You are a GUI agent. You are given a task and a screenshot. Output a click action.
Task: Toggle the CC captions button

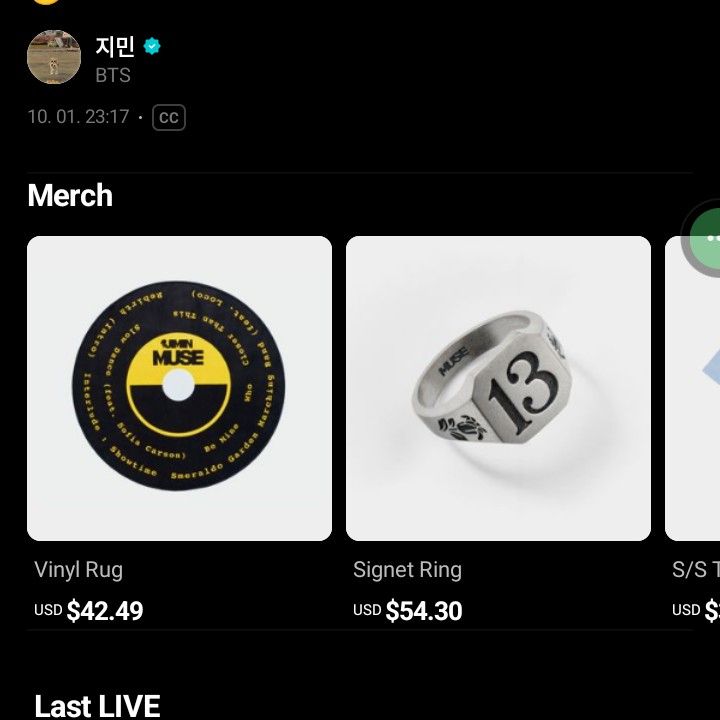pyautogui.click(x=169, y=117)
